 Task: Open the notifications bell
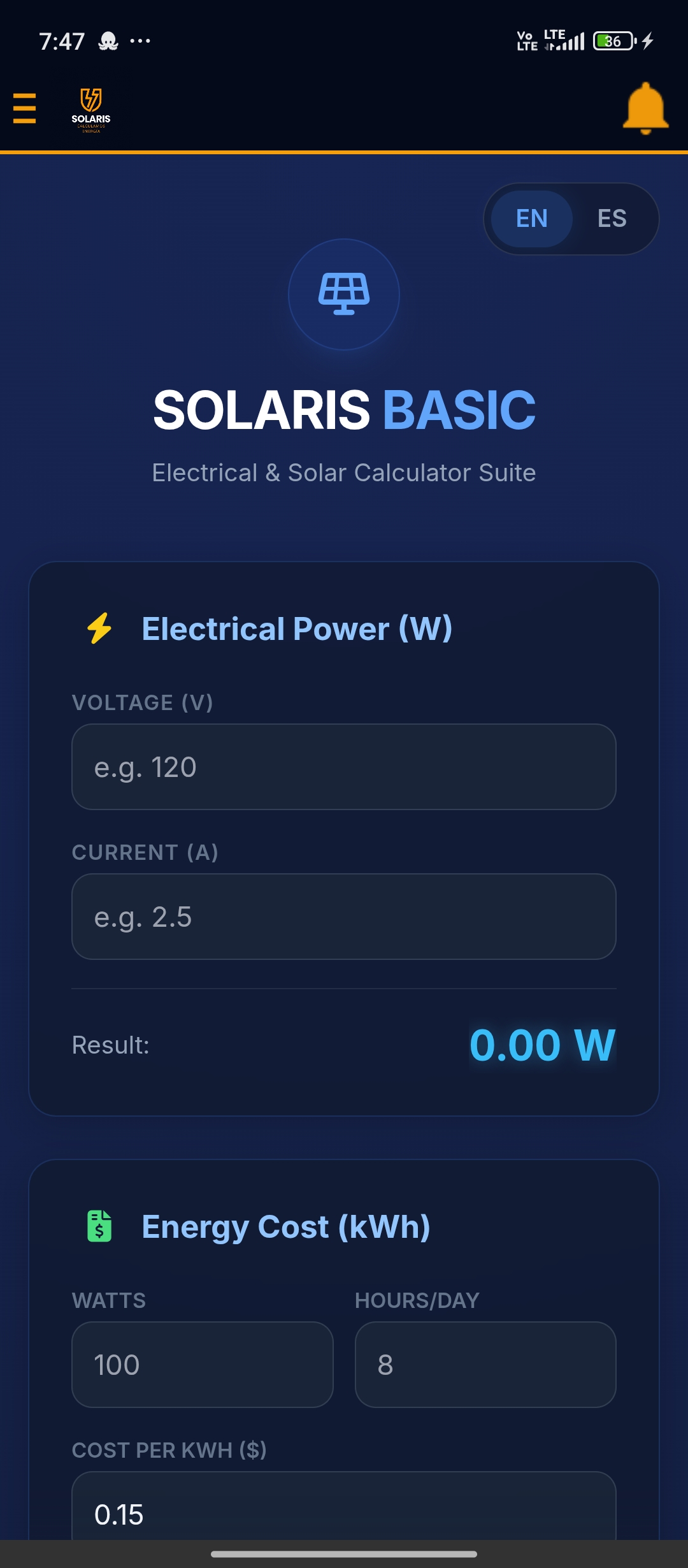645,108
